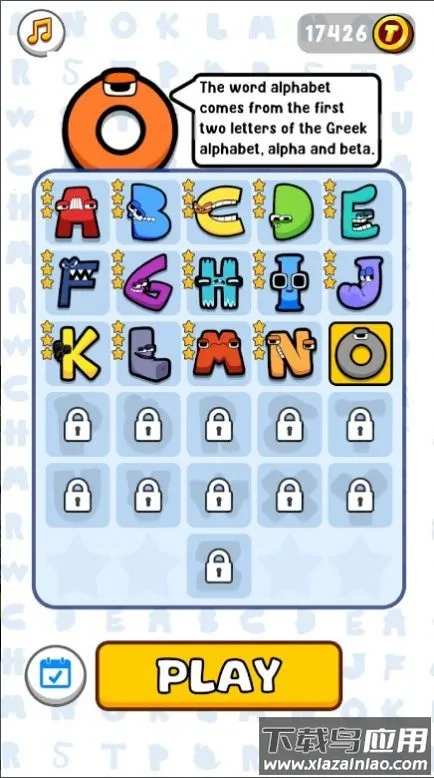Open the red-orange letter M level
Viewport: 434px width, 778px height.
[x=219, y=353]
